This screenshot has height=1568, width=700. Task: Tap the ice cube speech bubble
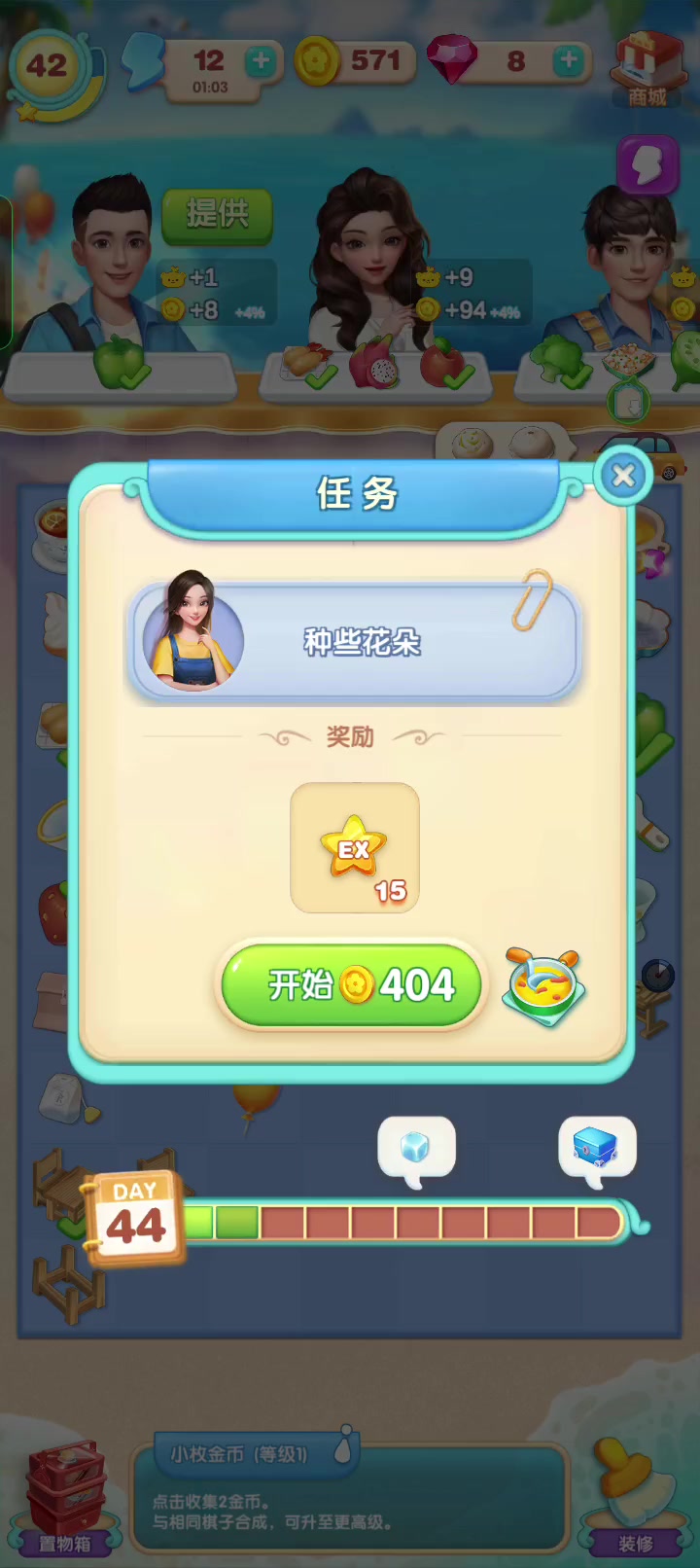click(x=416, y=1151)
